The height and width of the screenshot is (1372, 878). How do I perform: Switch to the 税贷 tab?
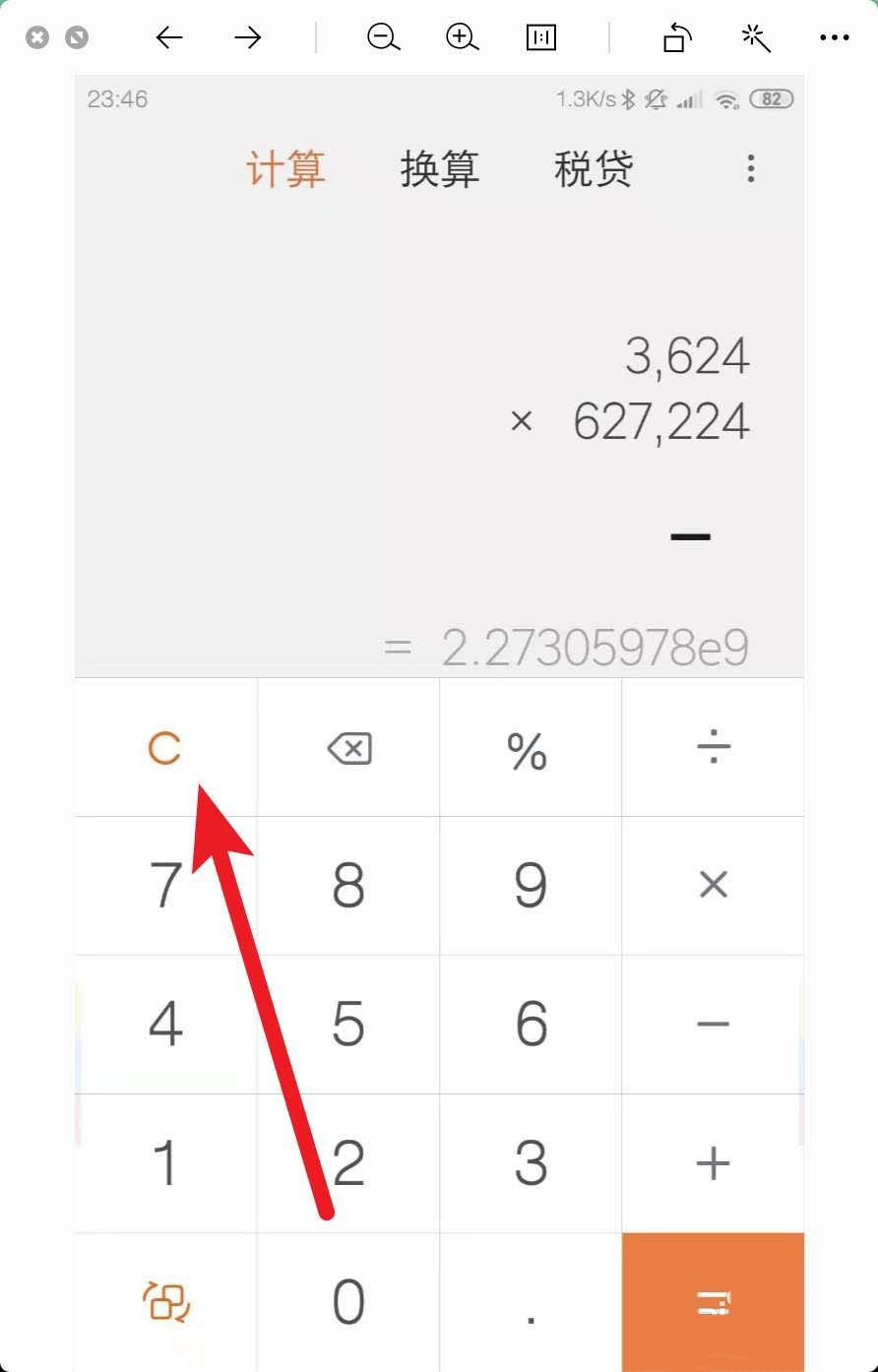coord(594,169)
